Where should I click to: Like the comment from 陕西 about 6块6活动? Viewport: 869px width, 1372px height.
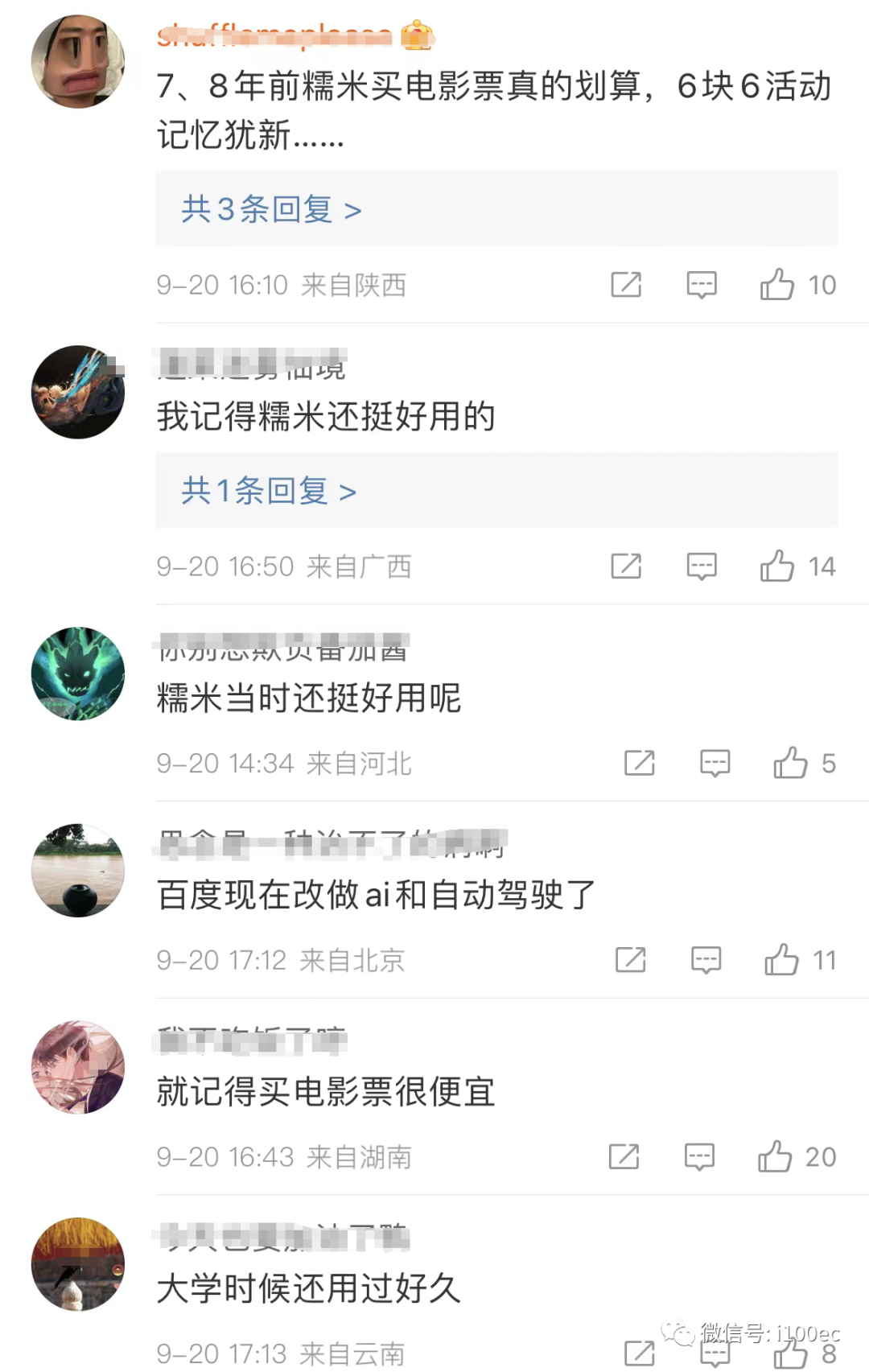[777, 285]
